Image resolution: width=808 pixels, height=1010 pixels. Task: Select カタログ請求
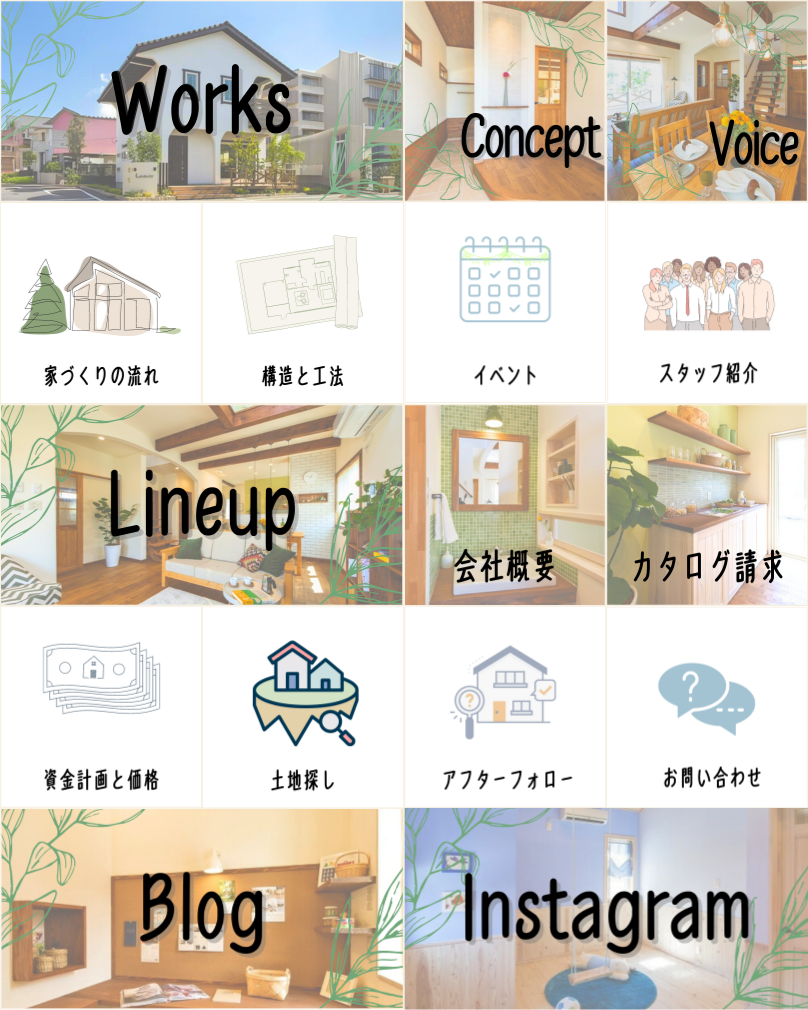pyautogui.click(x=706, y=505)
